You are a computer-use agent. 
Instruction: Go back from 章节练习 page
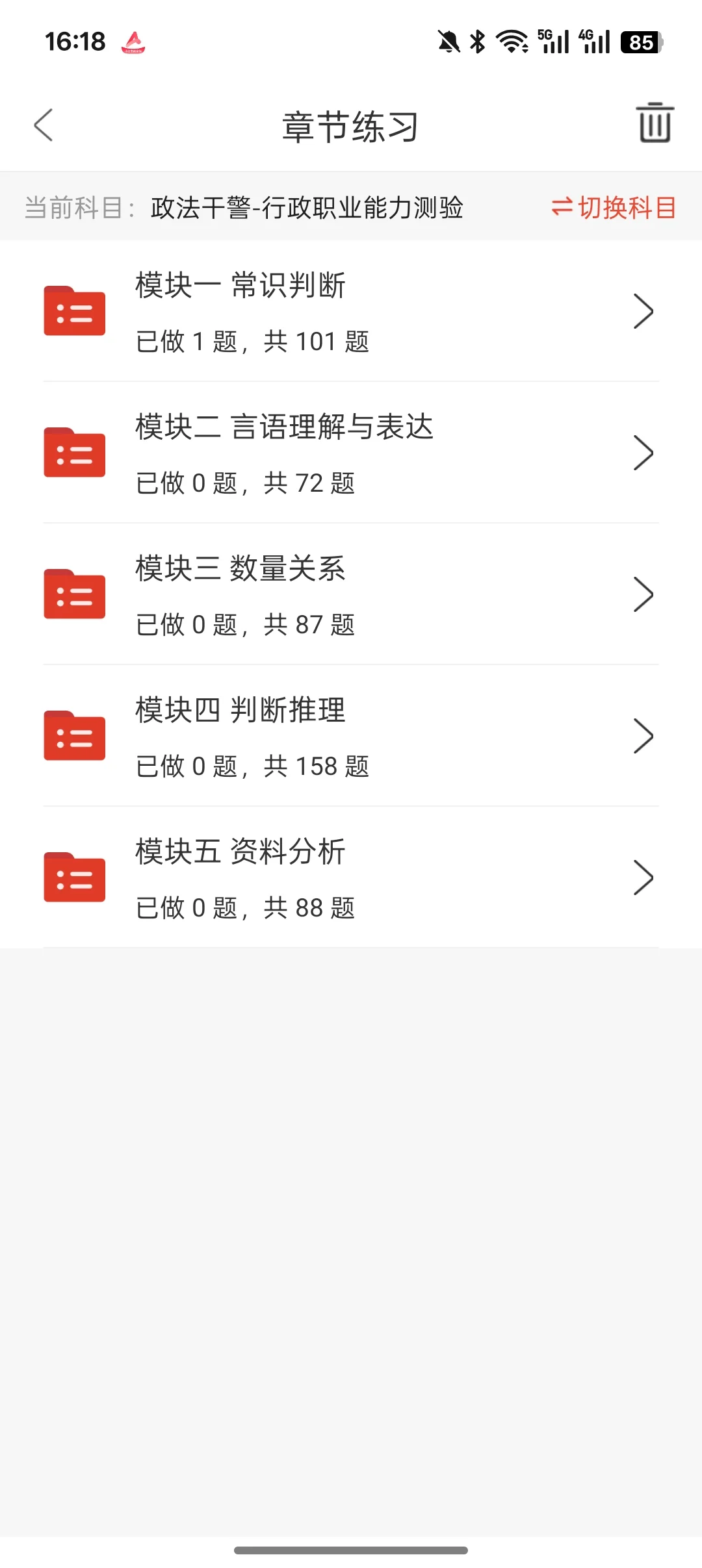point(44,125)
